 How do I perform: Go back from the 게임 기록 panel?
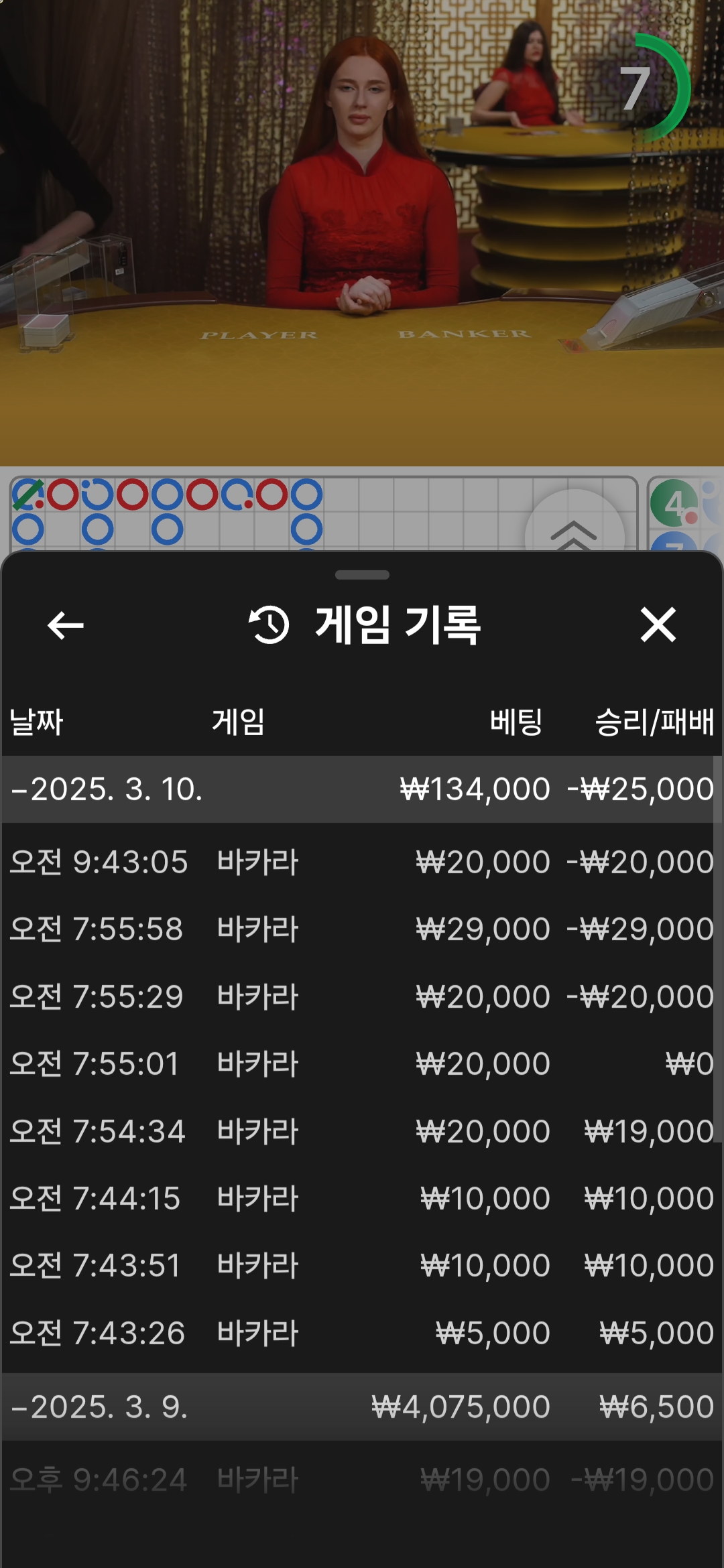[66, 625]
